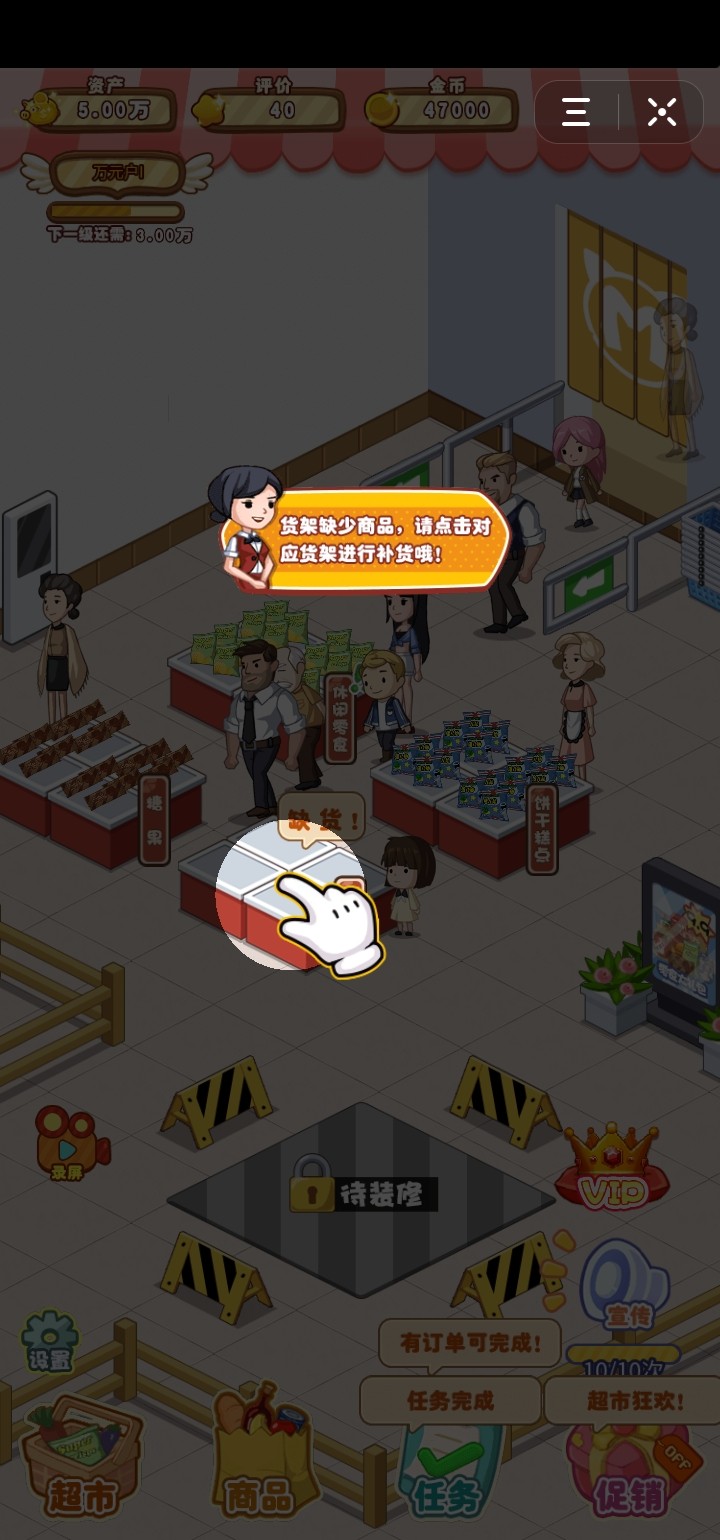
Task: Open the mini program menu button
Action: click(x=576, y=112)
